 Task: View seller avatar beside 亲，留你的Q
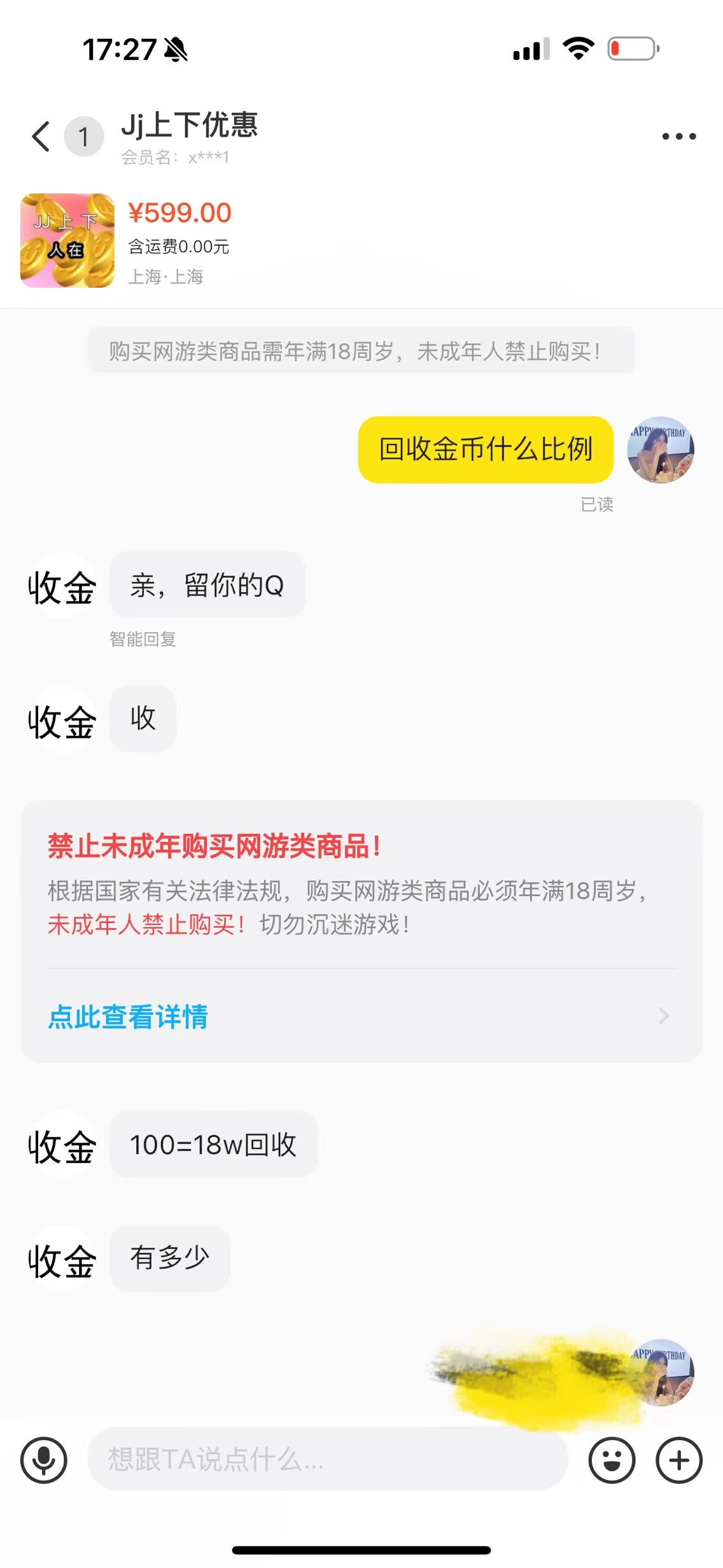(62, 586)
